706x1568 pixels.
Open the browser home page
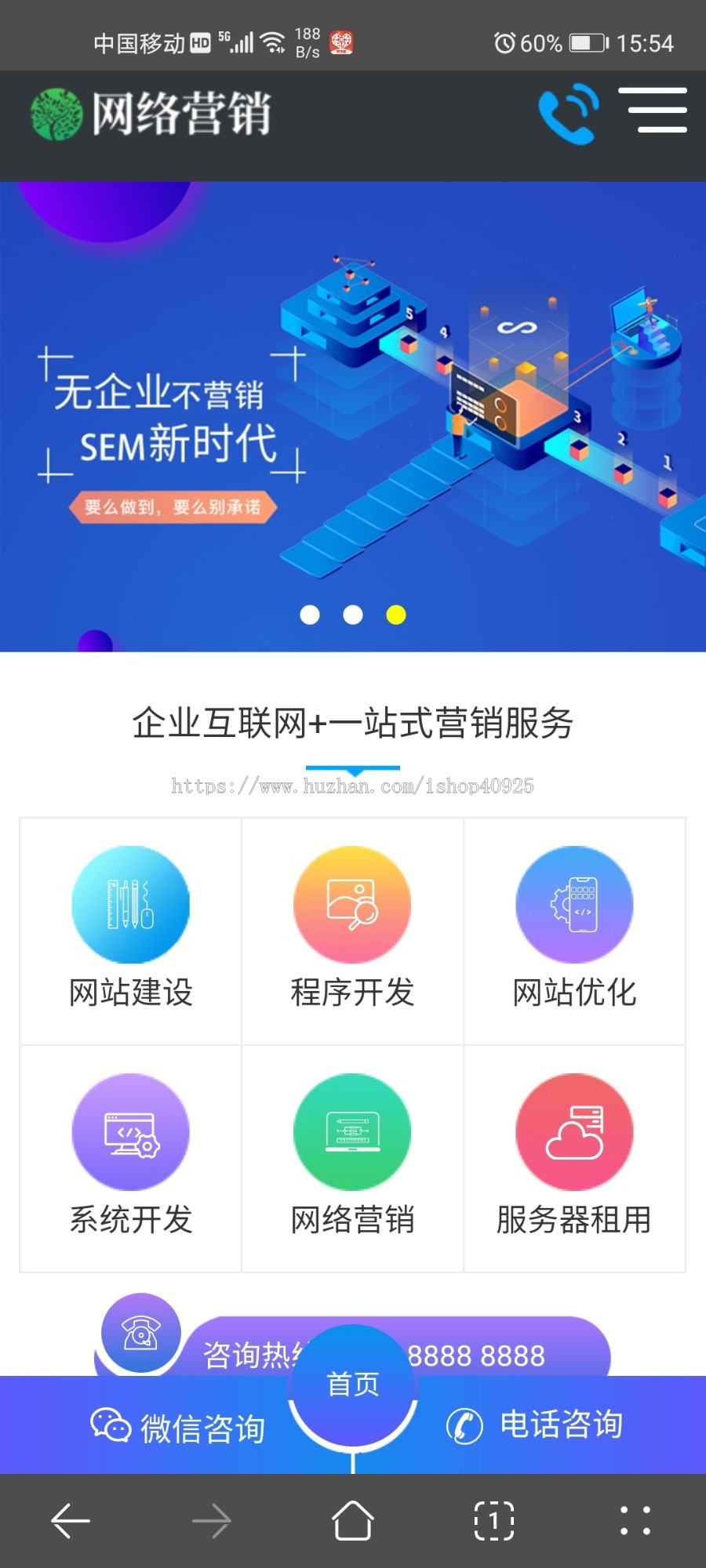click(353, 1521)
